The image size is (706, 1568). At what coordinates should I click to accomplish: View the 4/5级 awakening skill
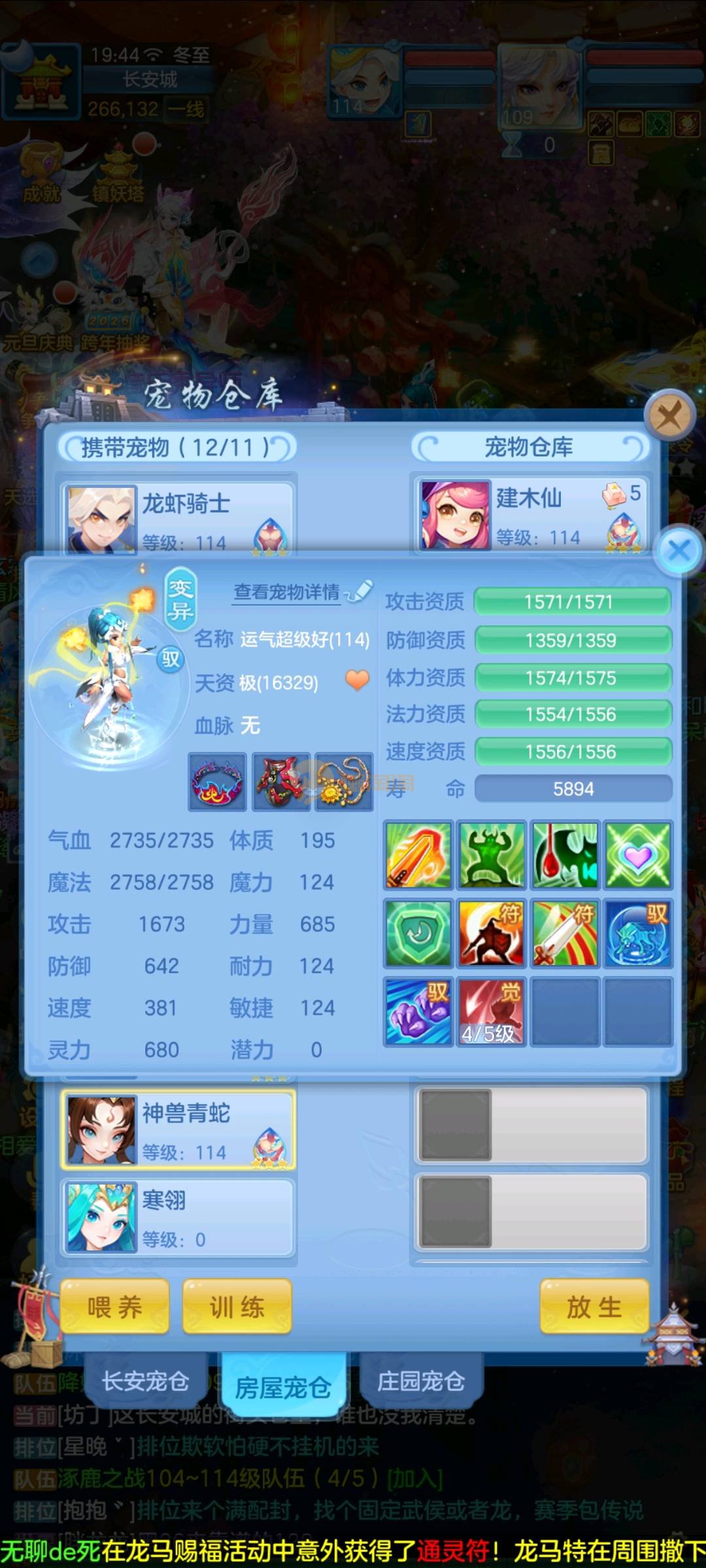(491, 1011)
